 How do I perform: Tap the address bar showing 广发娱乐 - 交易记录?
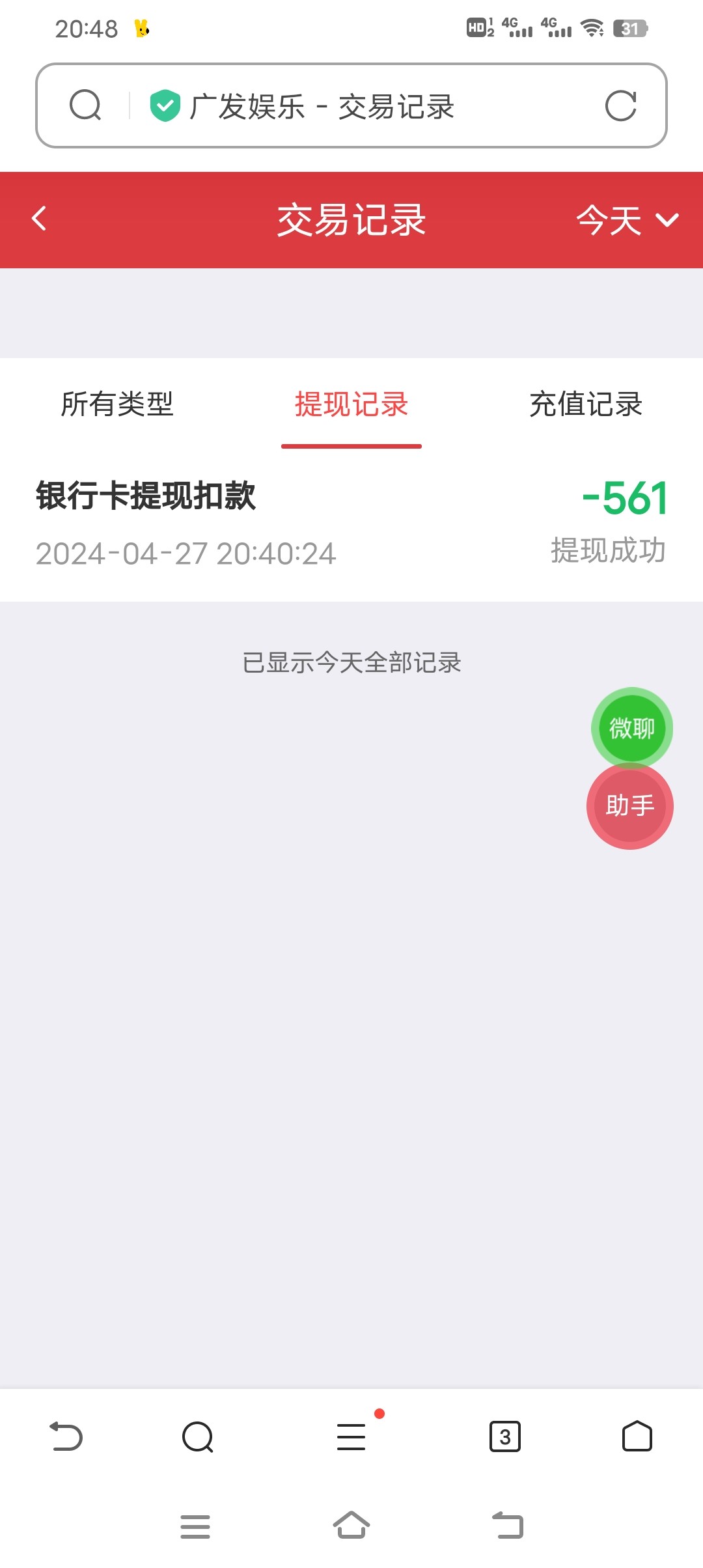click(365, 106)
